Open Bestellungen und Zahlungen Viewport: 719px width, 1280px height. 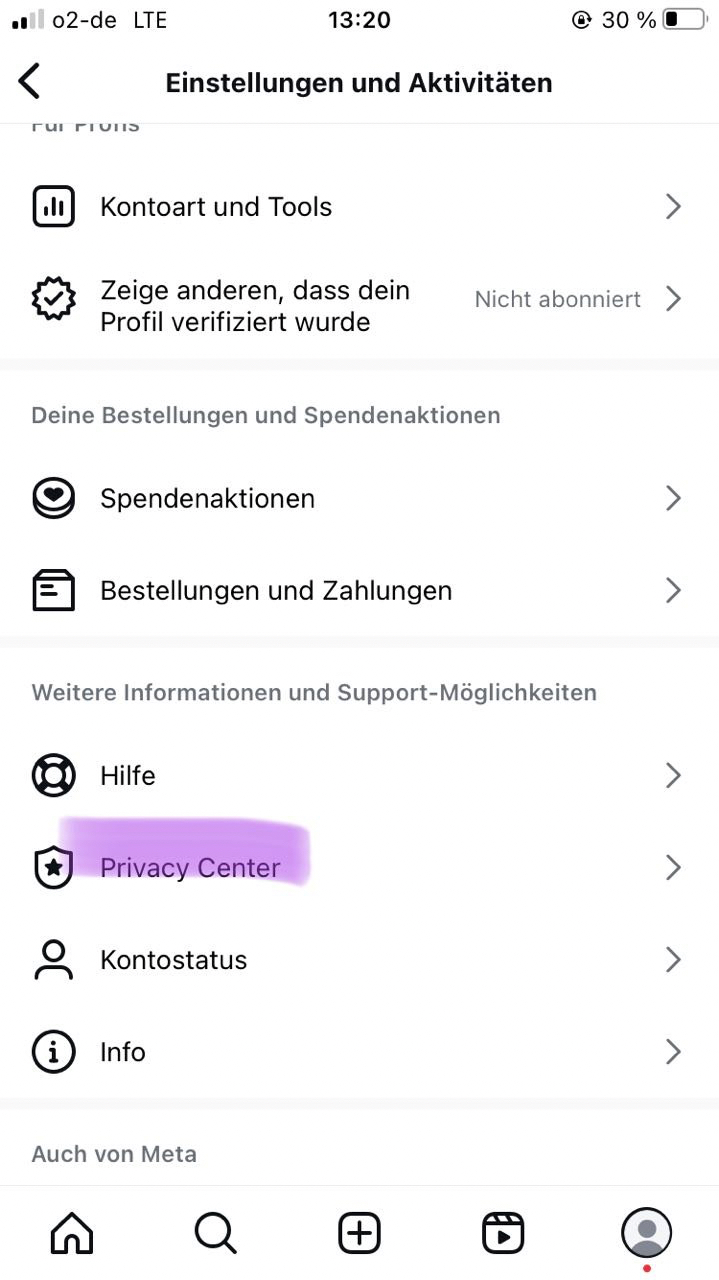point(358,590)
